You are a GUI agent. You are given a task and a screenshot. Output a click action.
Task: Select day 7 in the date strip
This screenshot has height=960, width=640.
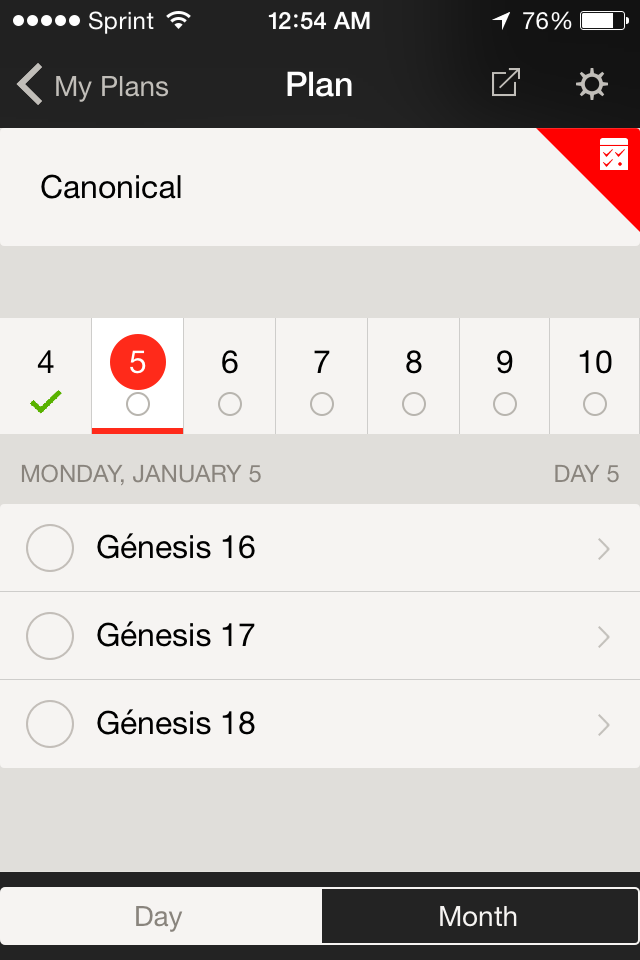322,376
